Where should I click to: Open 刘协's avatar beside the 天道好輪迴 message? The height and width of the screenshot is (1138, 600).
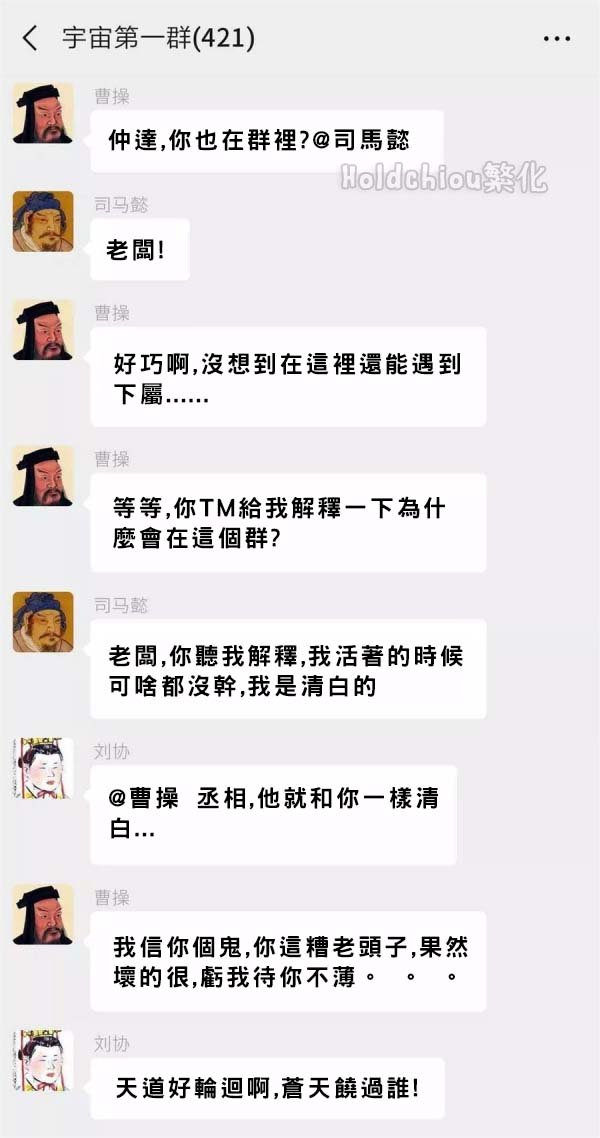click(x=43, y=1060)
